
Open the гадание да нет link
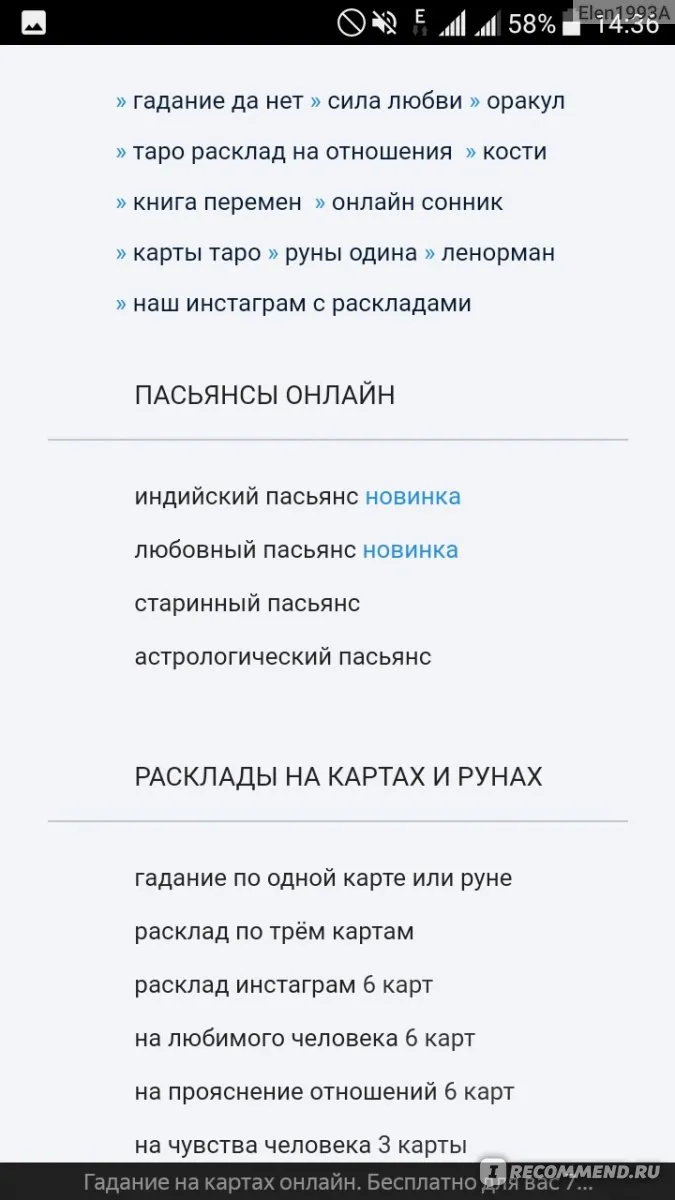(218, 101)
